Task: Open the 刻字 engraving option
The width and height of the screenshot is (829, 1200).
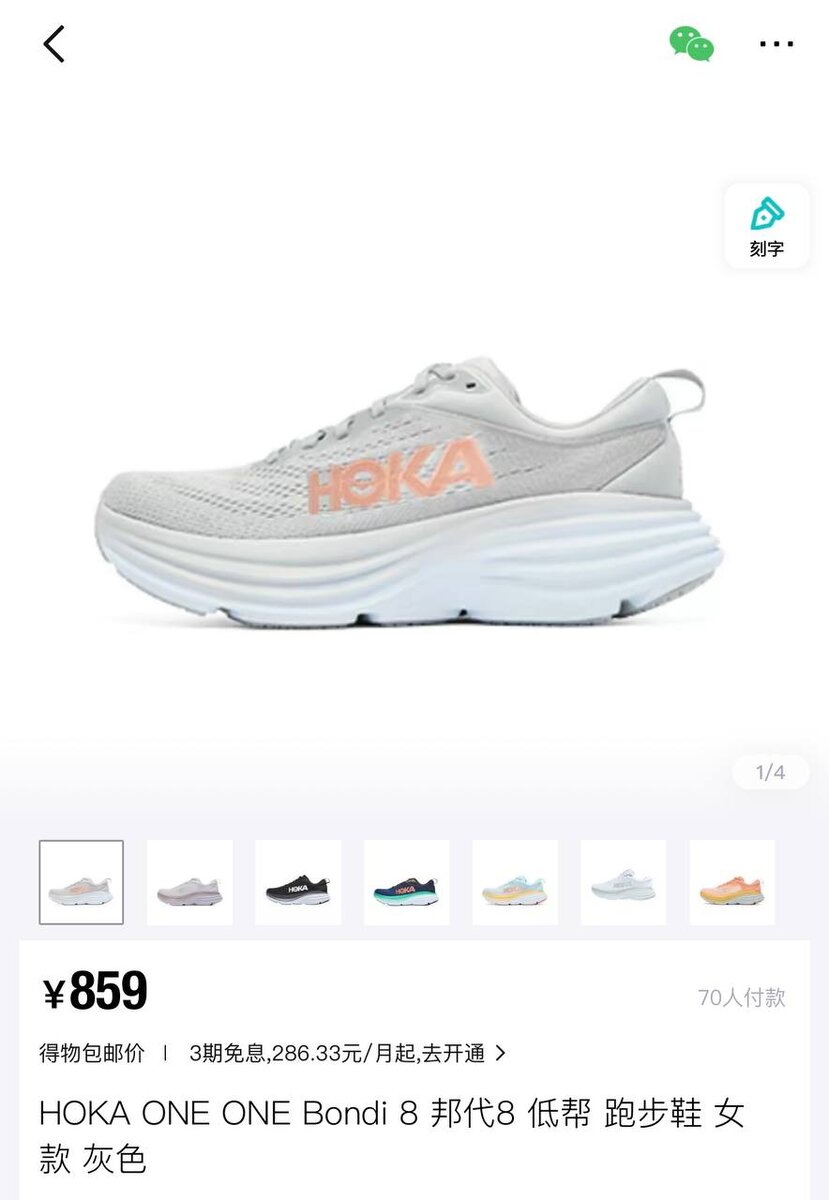Action: 766,226
